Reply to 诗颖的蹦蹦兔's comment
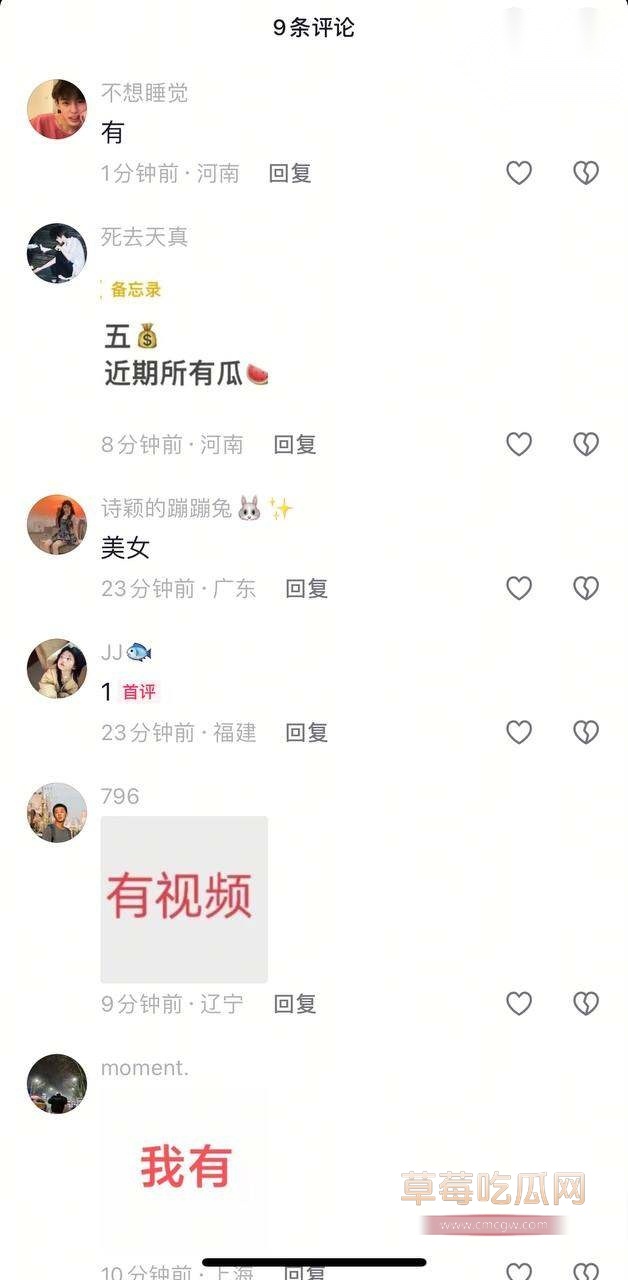The height and width of the screenshot is (1280, 628). click(307, 588)
